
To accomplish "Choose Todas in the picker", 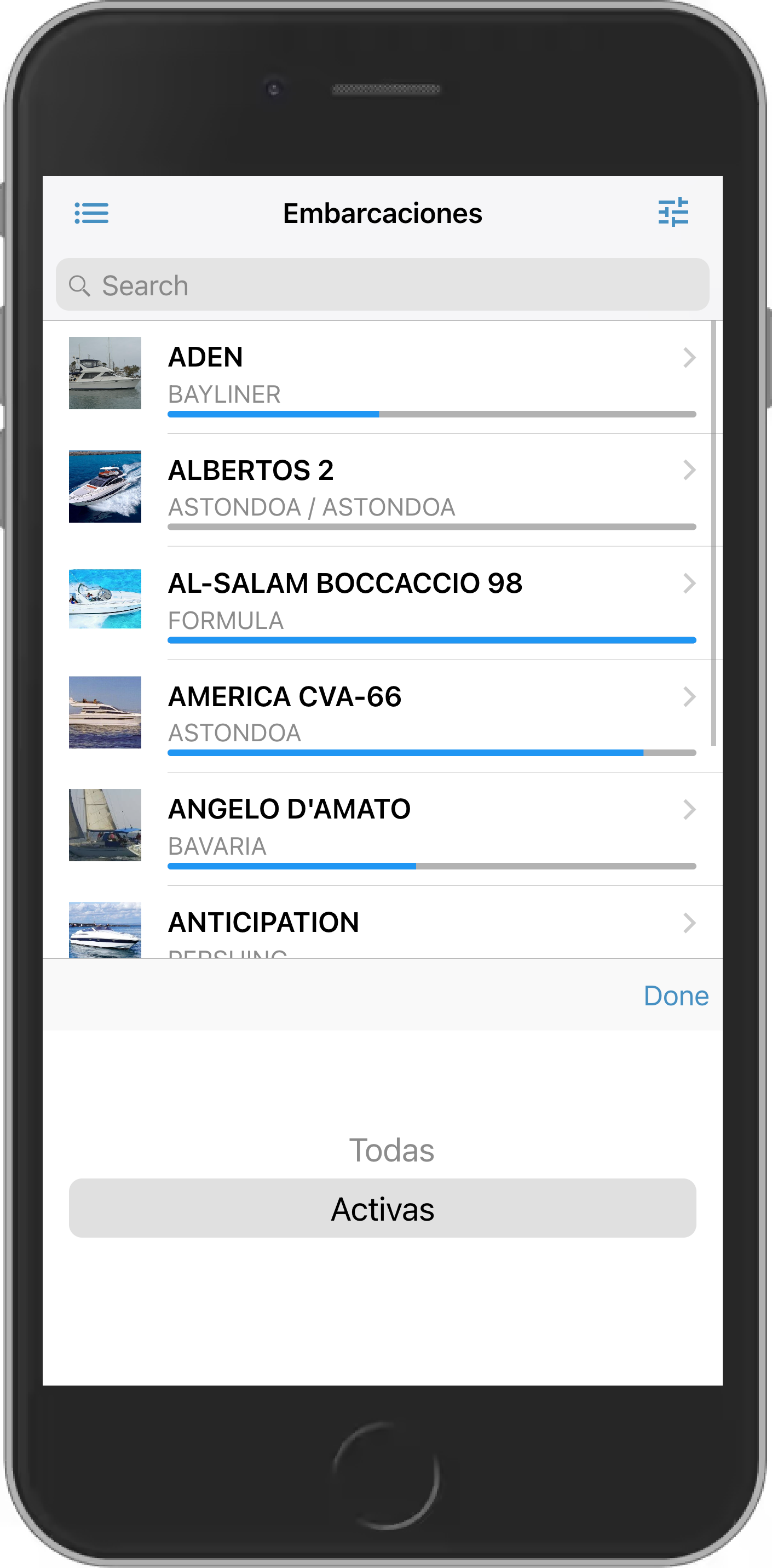I will [390, 1151].
